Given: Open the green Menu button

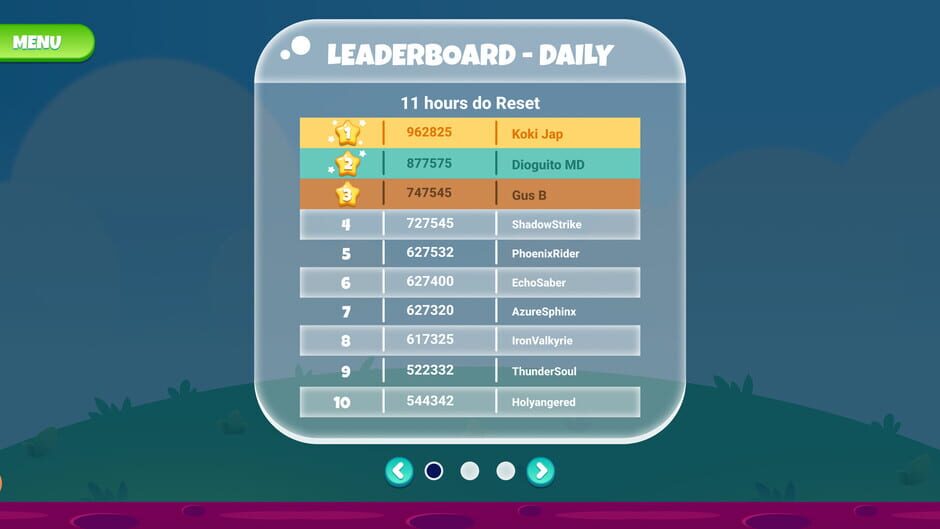Looking at the screenshot, I should 44,42.
